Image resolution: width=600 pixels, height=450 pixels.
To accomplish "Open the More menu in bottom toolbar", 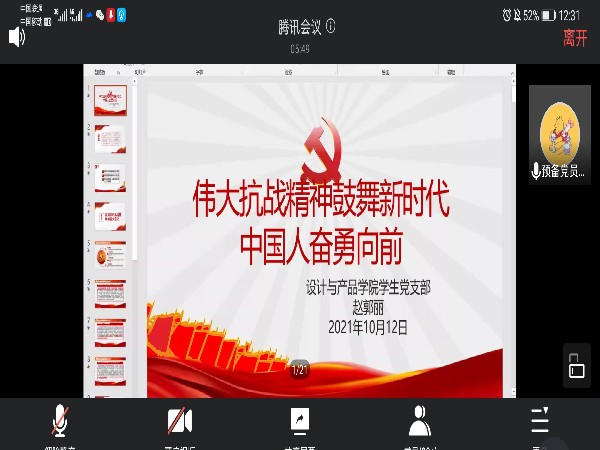I will pos(540,422).
